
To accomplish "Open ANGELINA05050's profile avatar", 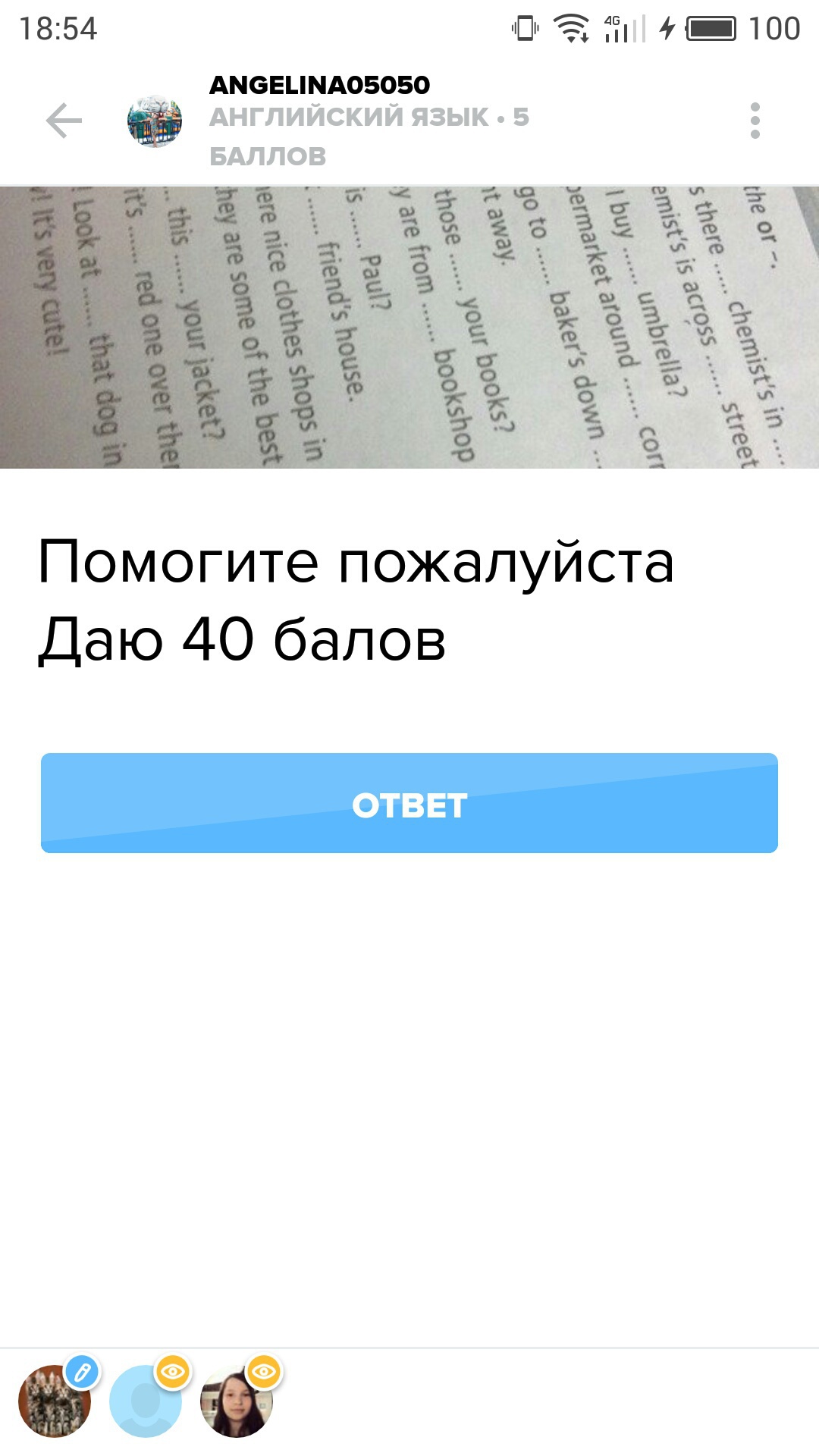I will [x=155, y=121].
